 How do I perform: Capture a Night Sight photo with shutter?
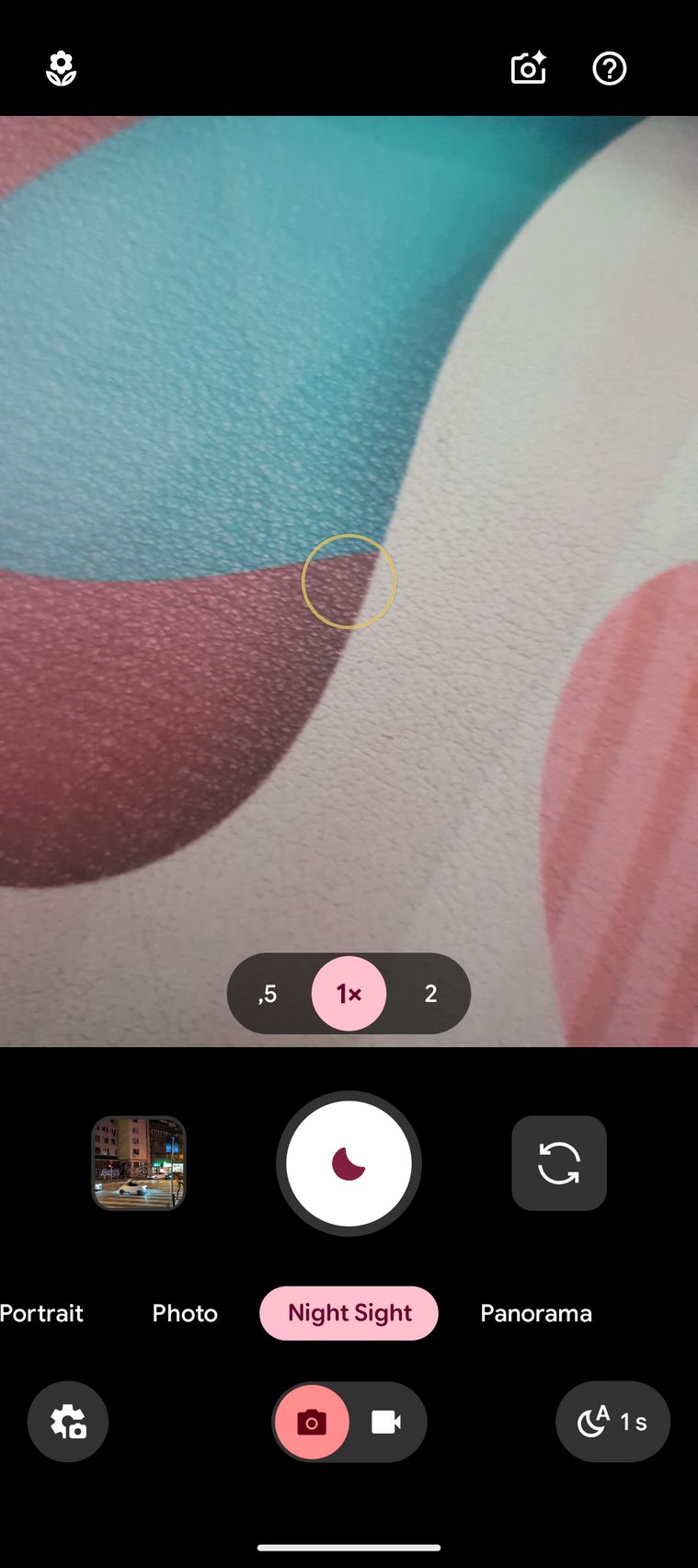point(349,1163)
